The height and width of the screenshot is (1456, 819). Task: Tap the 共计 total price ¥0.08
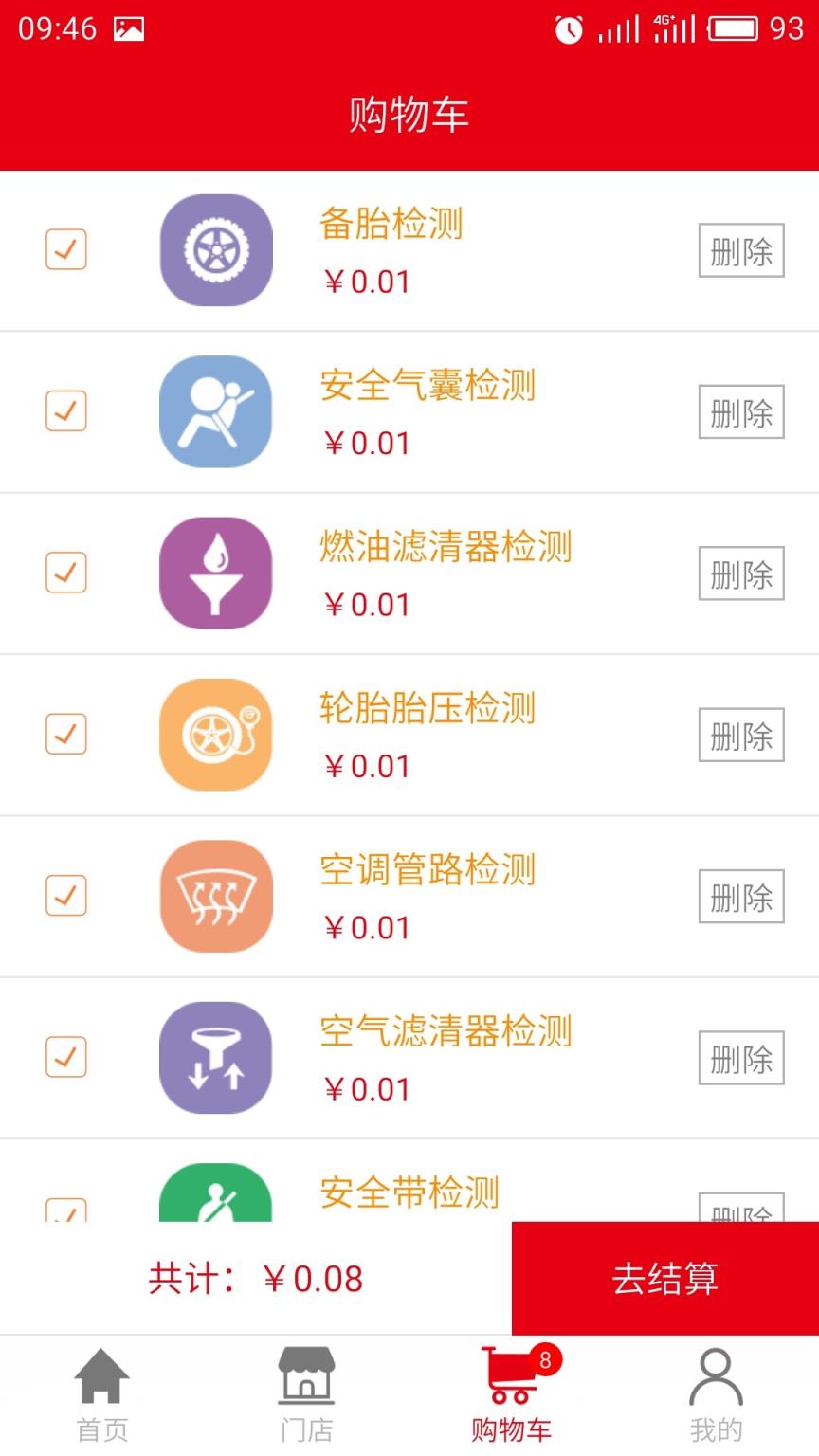tap(254, 1278)
